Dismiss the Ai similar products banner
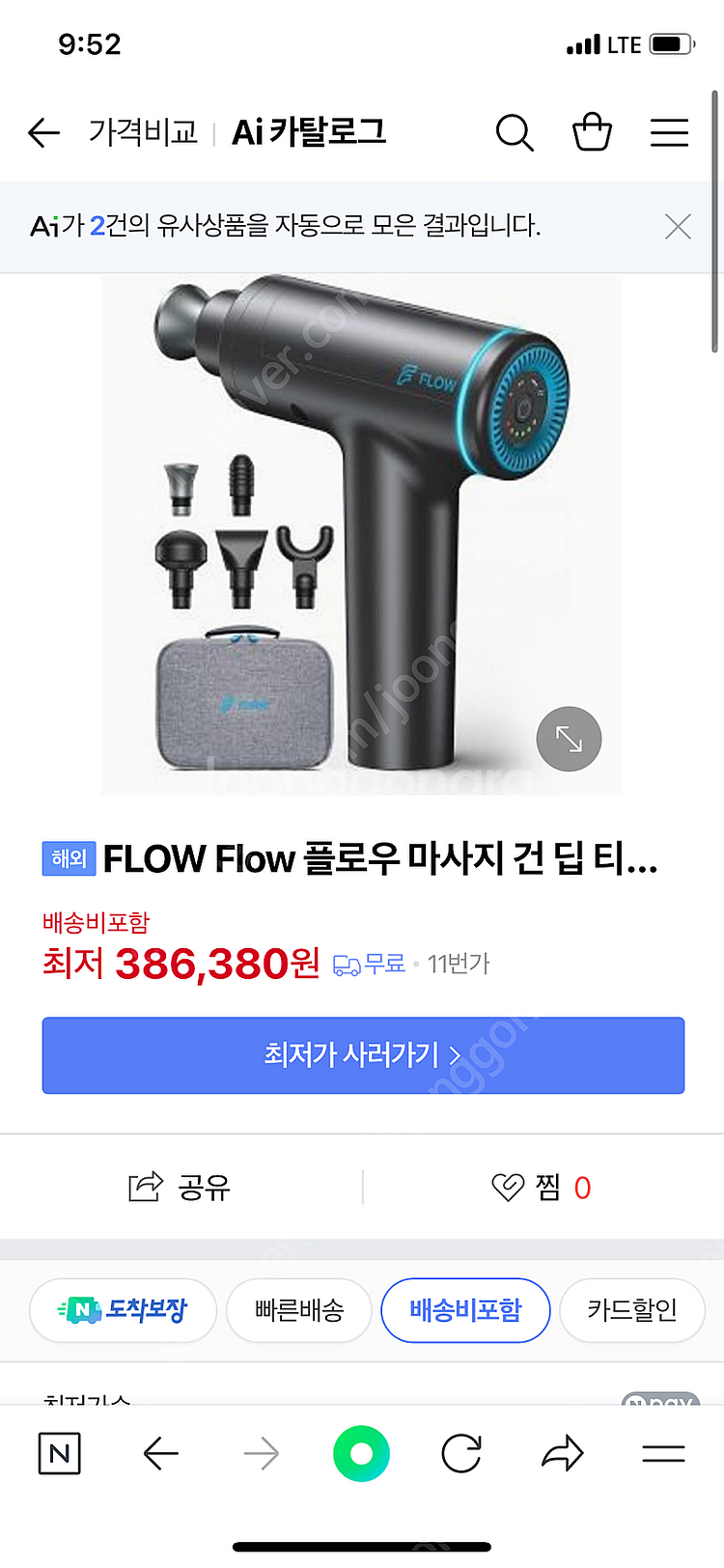Image resolution: width=724 pixels, height=1568 pixels. coord(678,227)
